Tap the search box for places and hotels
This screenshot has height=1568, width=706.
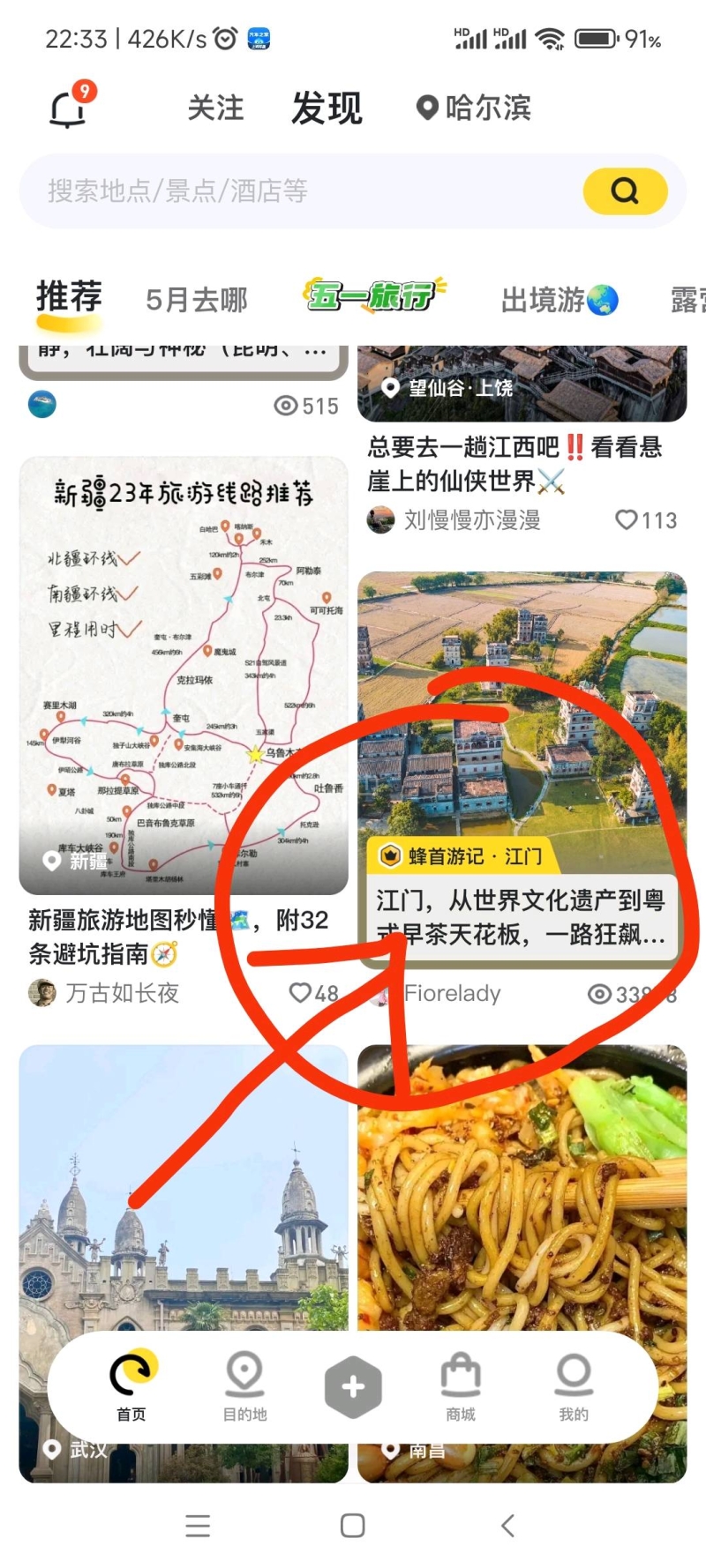(x=300, y=190)
